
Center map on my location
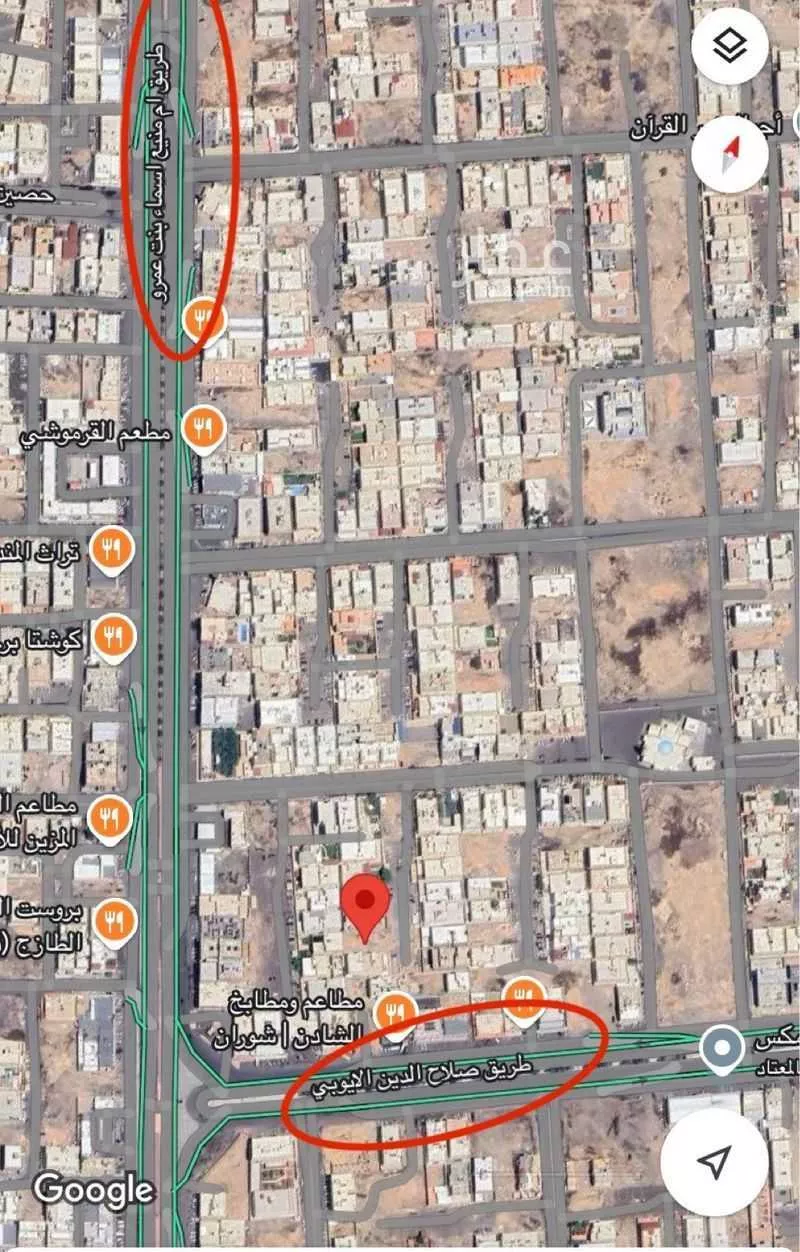click(713, 1161)
